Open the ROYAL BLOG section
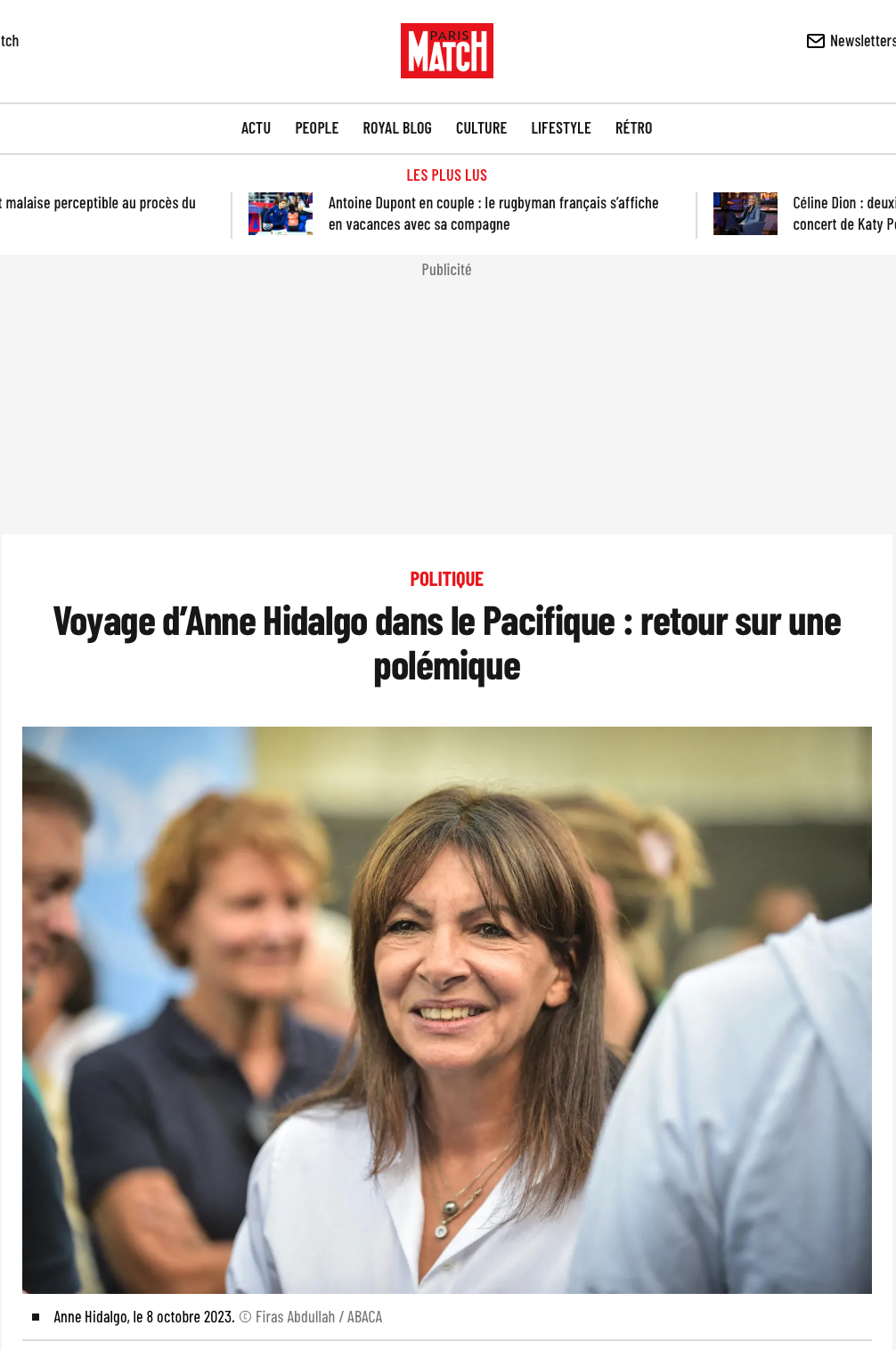This screenshot has height=1350, width=896. click(x=396, y=128)
